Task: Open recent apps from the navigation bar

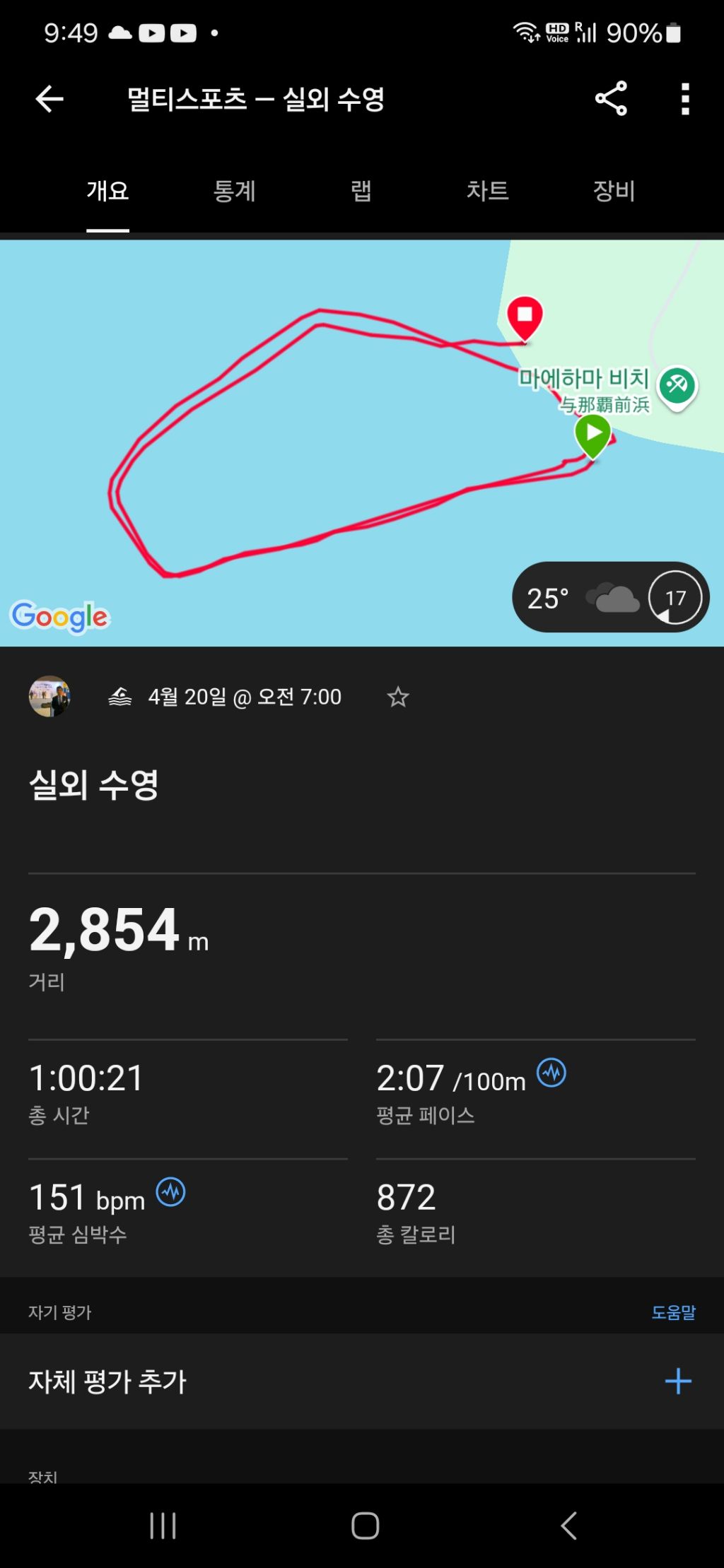Action: (163, 1526)
